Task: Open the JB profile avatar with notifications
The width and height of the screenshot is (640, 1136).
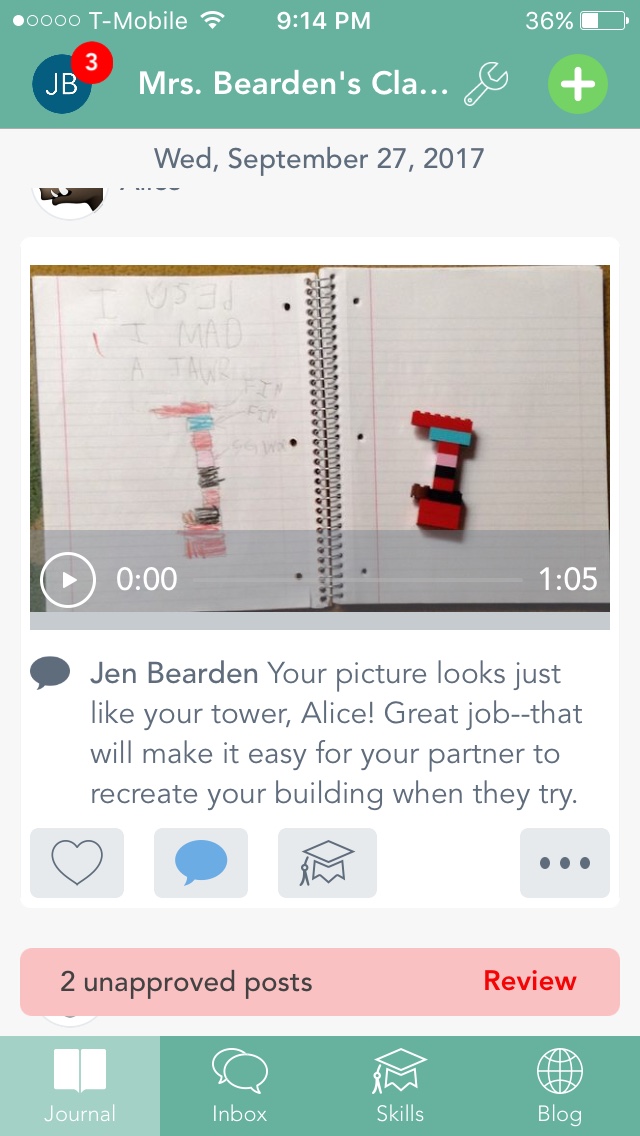Action: pyautogui.click(x=63, y=84)
